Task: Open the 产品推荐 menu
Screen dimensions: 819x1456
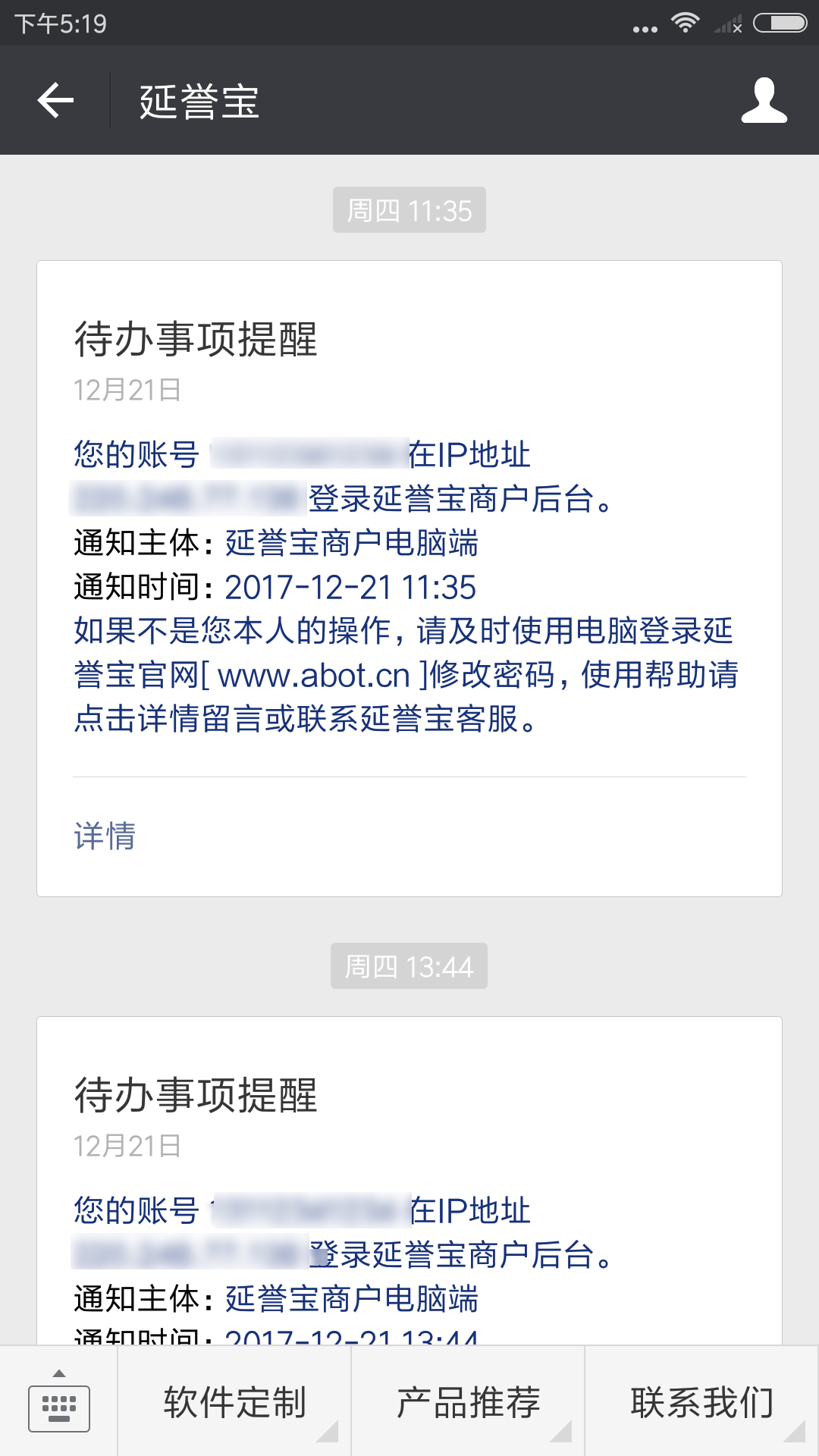Action: coord(468,1402)
